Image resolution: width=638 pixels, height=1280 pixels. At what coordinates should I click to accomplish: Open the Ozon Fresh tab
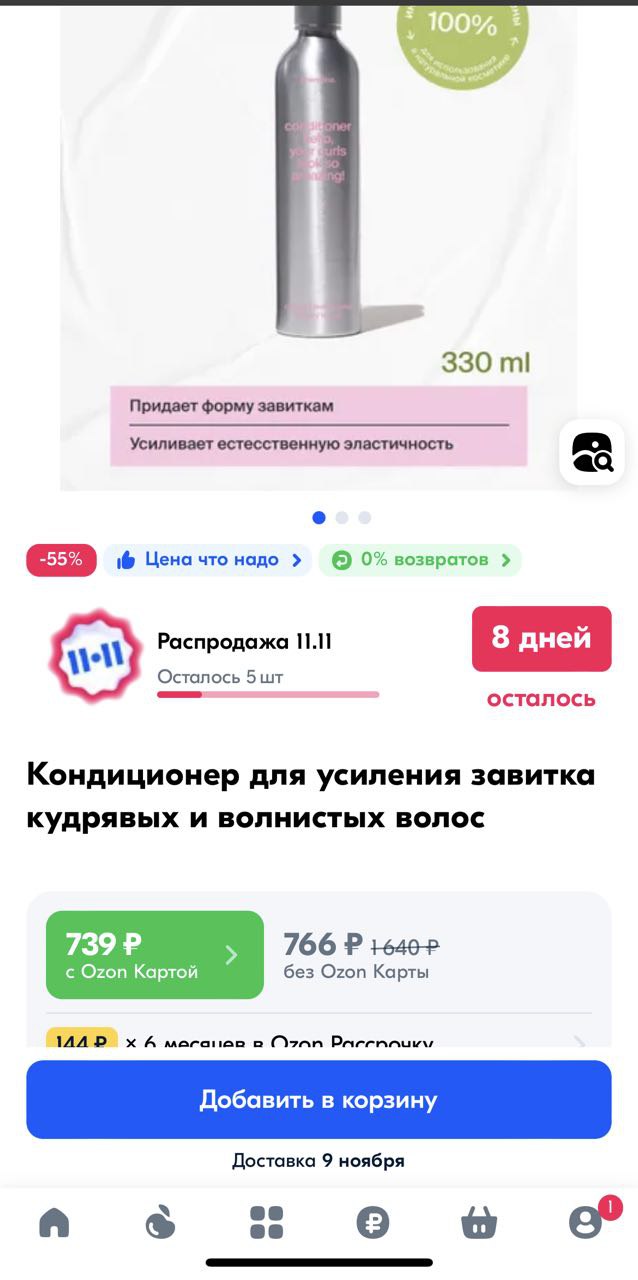click(x=160, y=1222)
